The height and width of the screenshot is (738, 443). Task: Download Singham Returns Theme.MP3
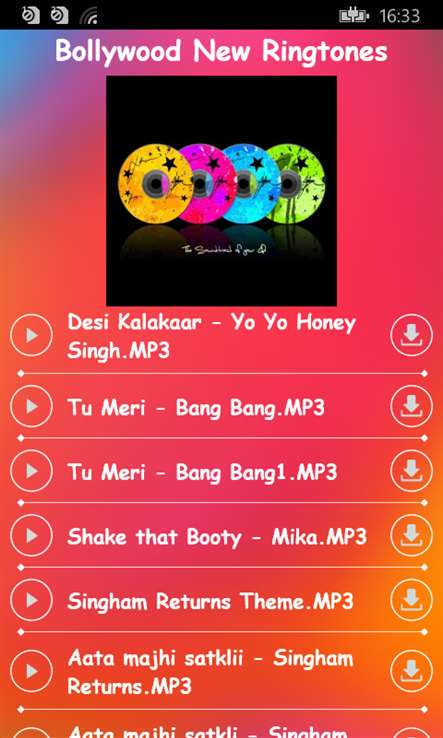411,601
